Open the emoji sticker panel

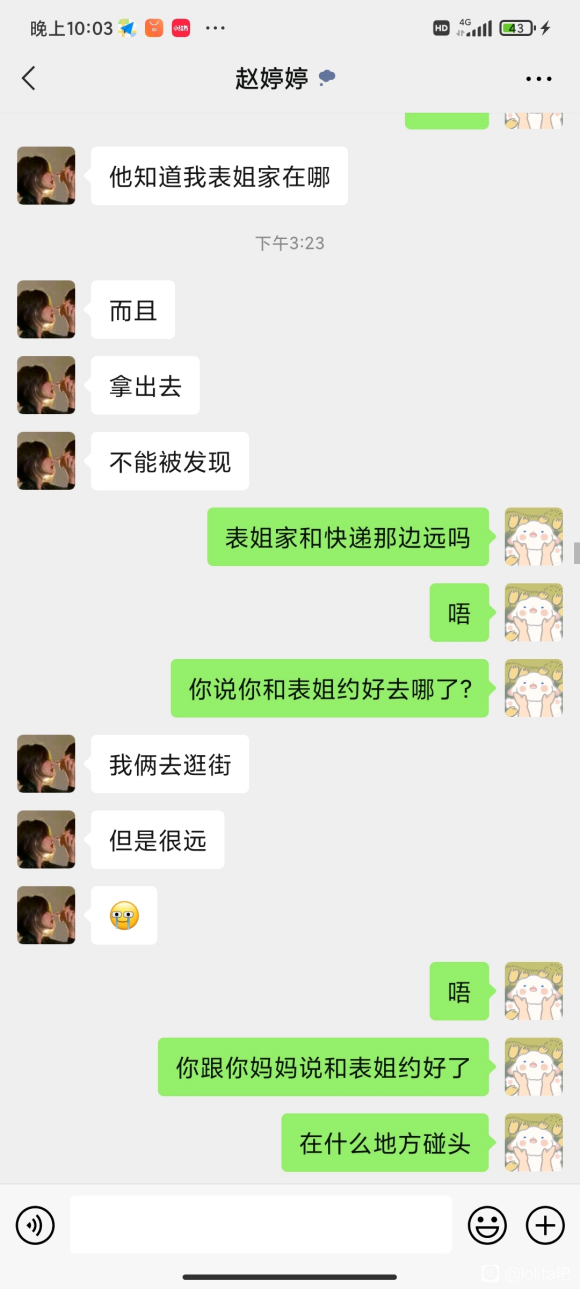point(487,1225)
